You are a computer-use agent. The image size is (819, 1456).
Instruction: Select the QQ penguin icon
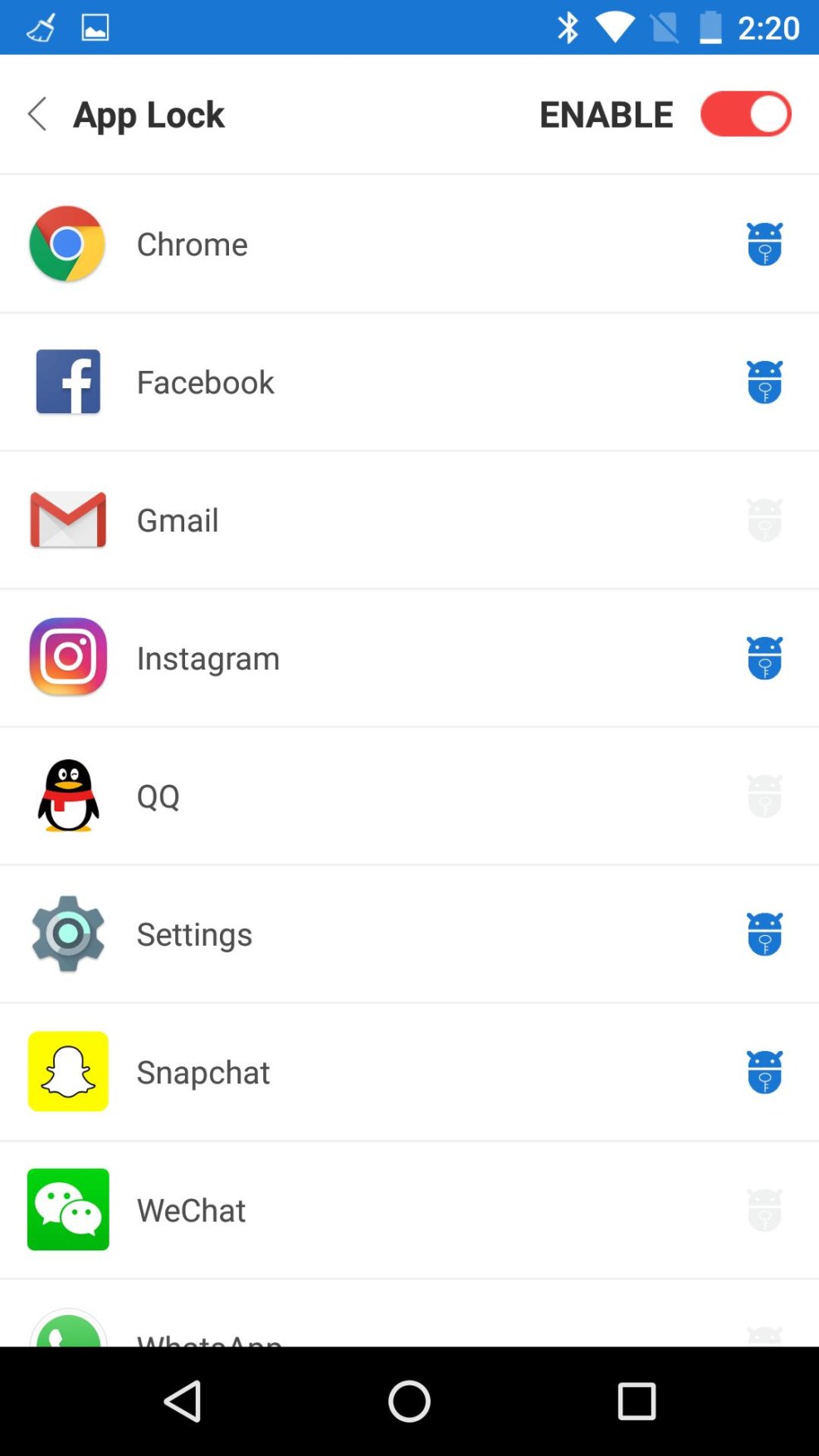click(67, 795)
